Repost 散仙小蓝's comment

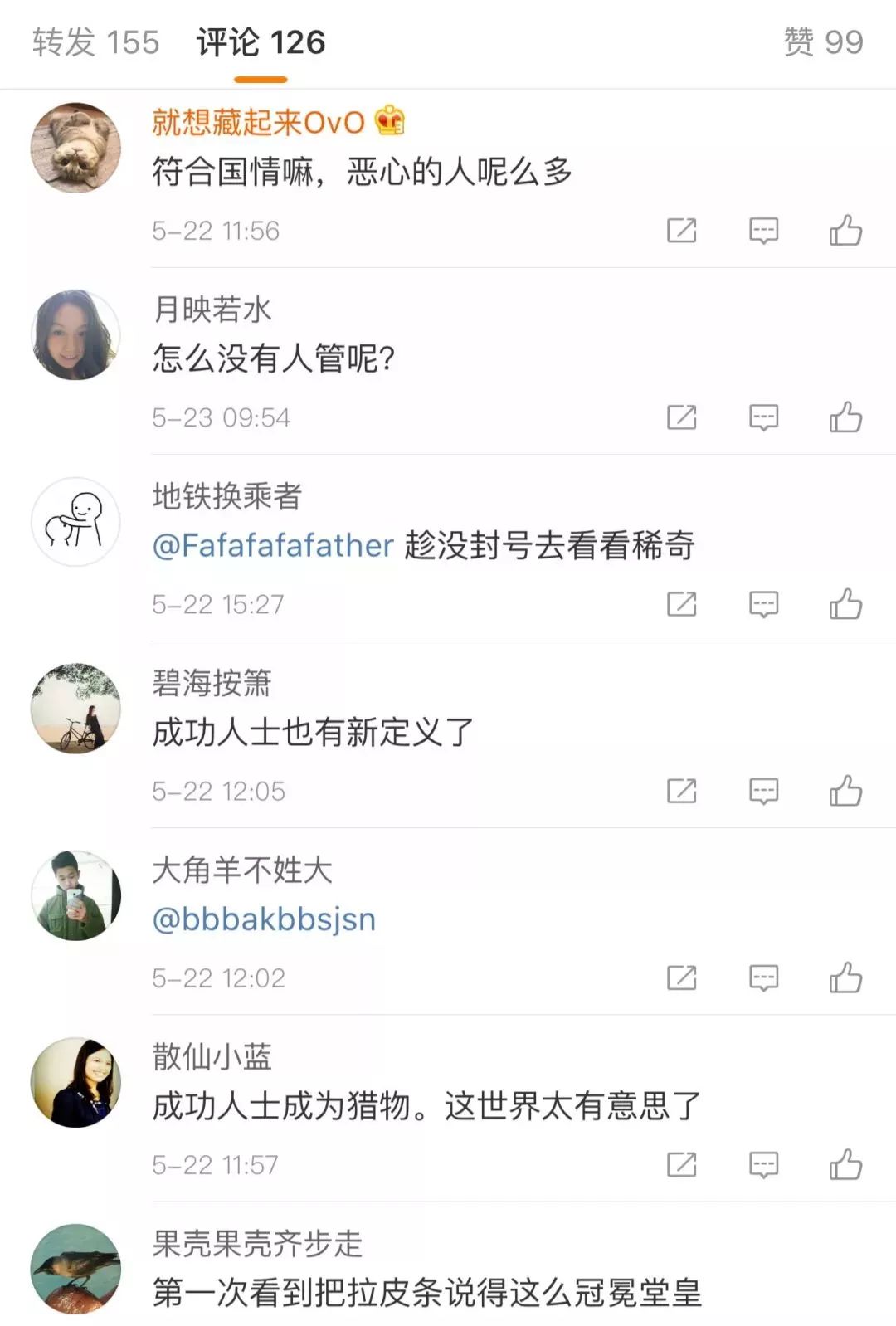[x=681, y=1165]
